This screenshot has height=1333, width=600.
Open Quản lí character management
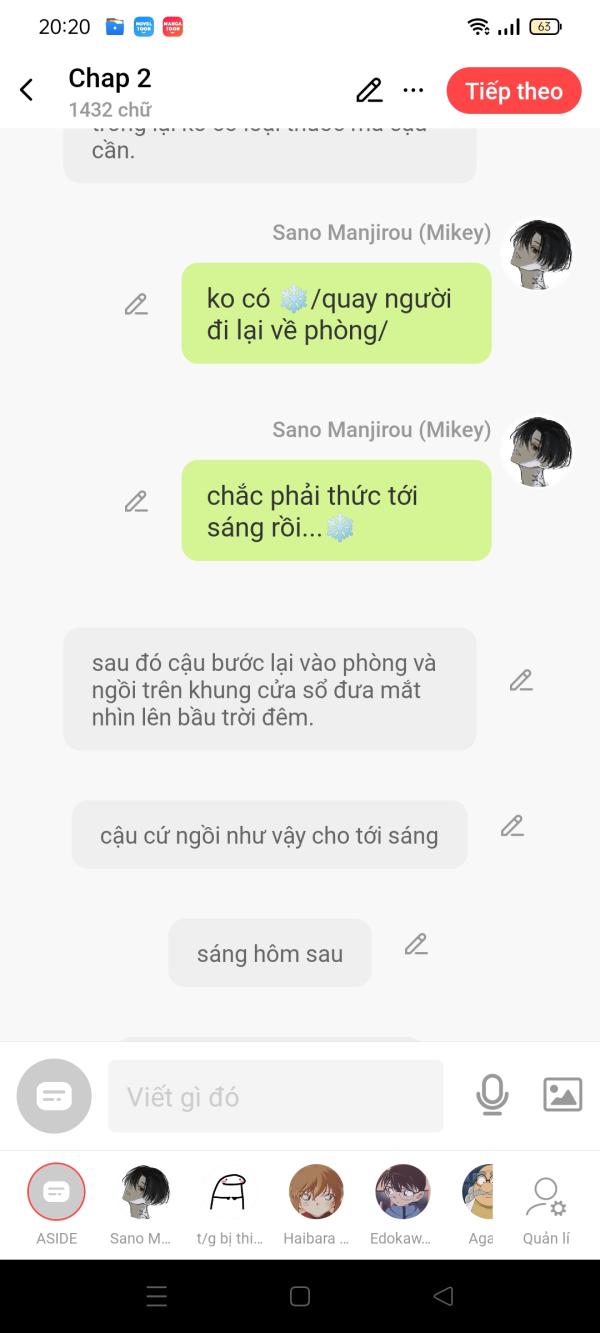[546, 1200]
